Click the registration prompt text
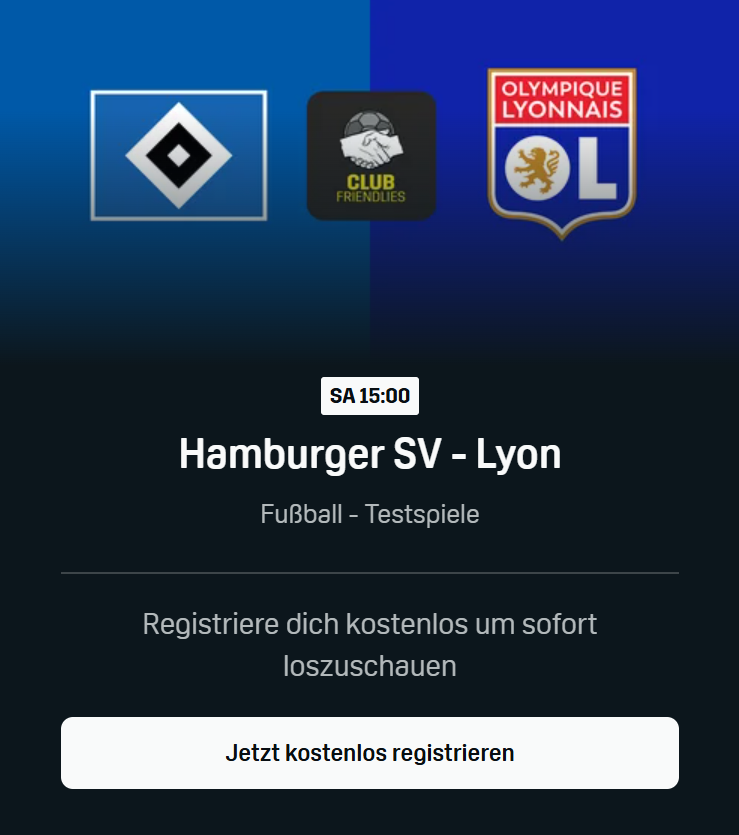The image size is (739, 835). click(x=370, y=645)
